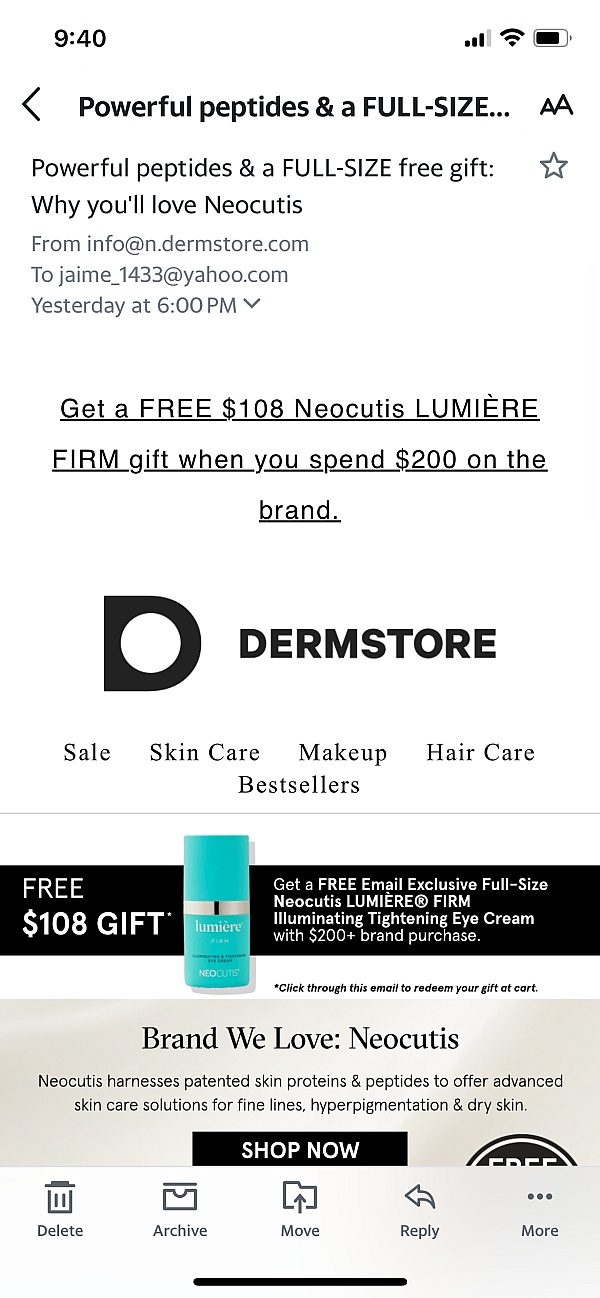600x1298 pixels.
Task: Star this Dermstore email
Action: [x=553, y=166]
